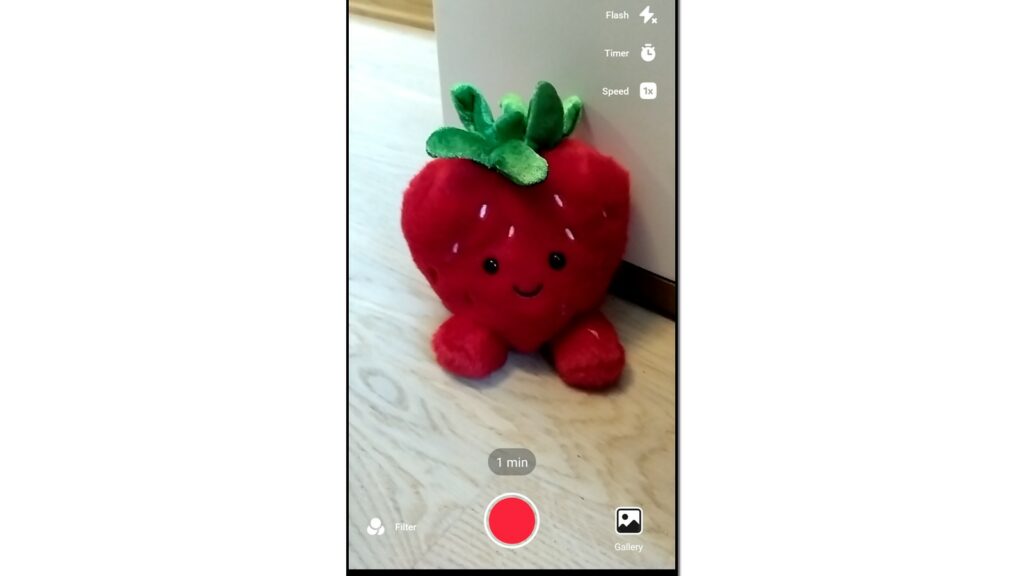Toggle the camera flash
The height and width of the screenshot is (576, 1024).
point(647,15)
